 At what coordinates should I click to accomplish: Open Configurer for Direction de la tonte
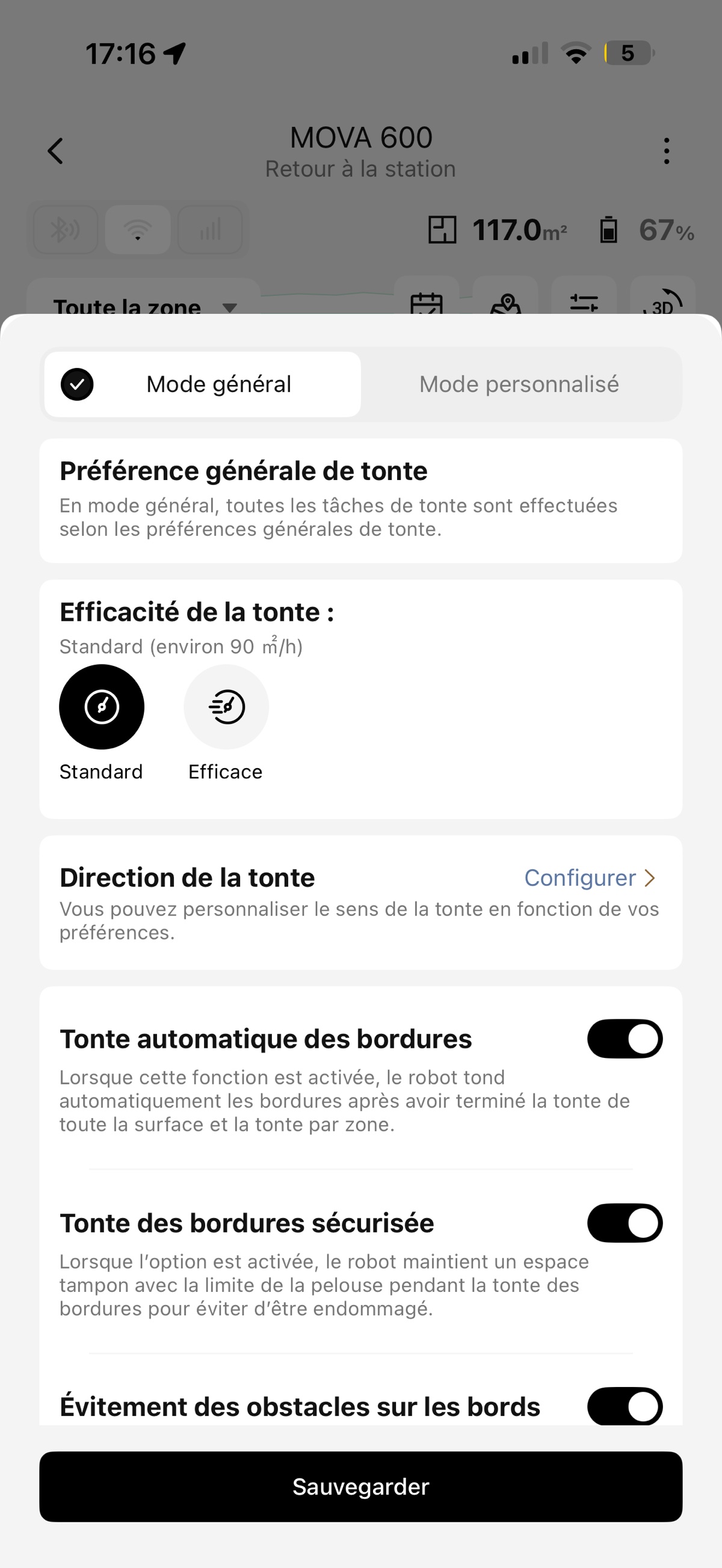coord(589,878)
